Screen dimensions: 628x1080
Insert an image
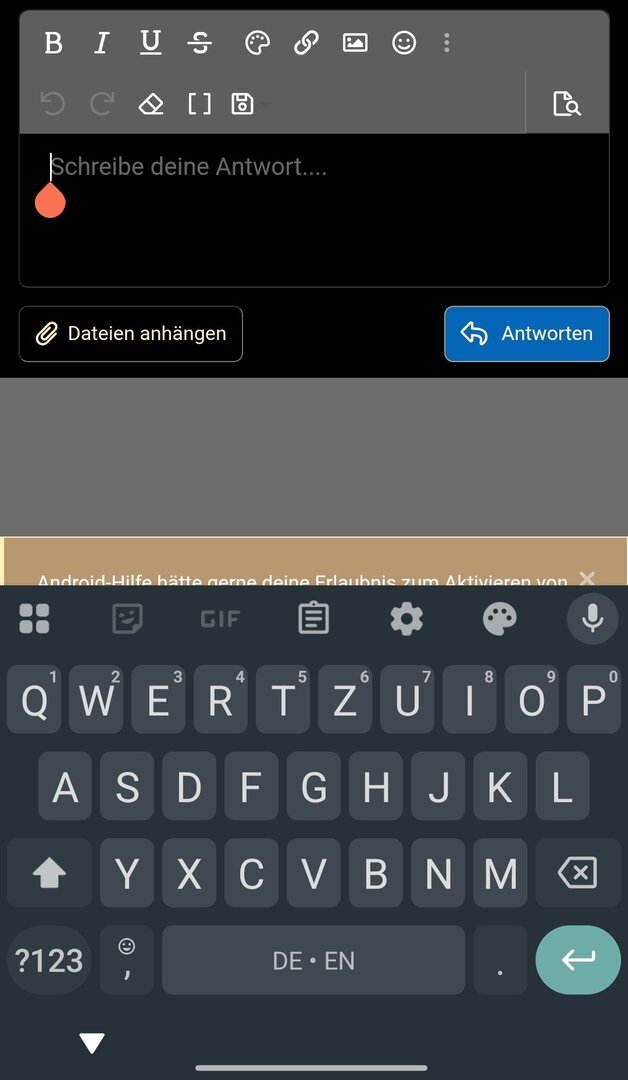pyautogui.click(x=355, y=43)
